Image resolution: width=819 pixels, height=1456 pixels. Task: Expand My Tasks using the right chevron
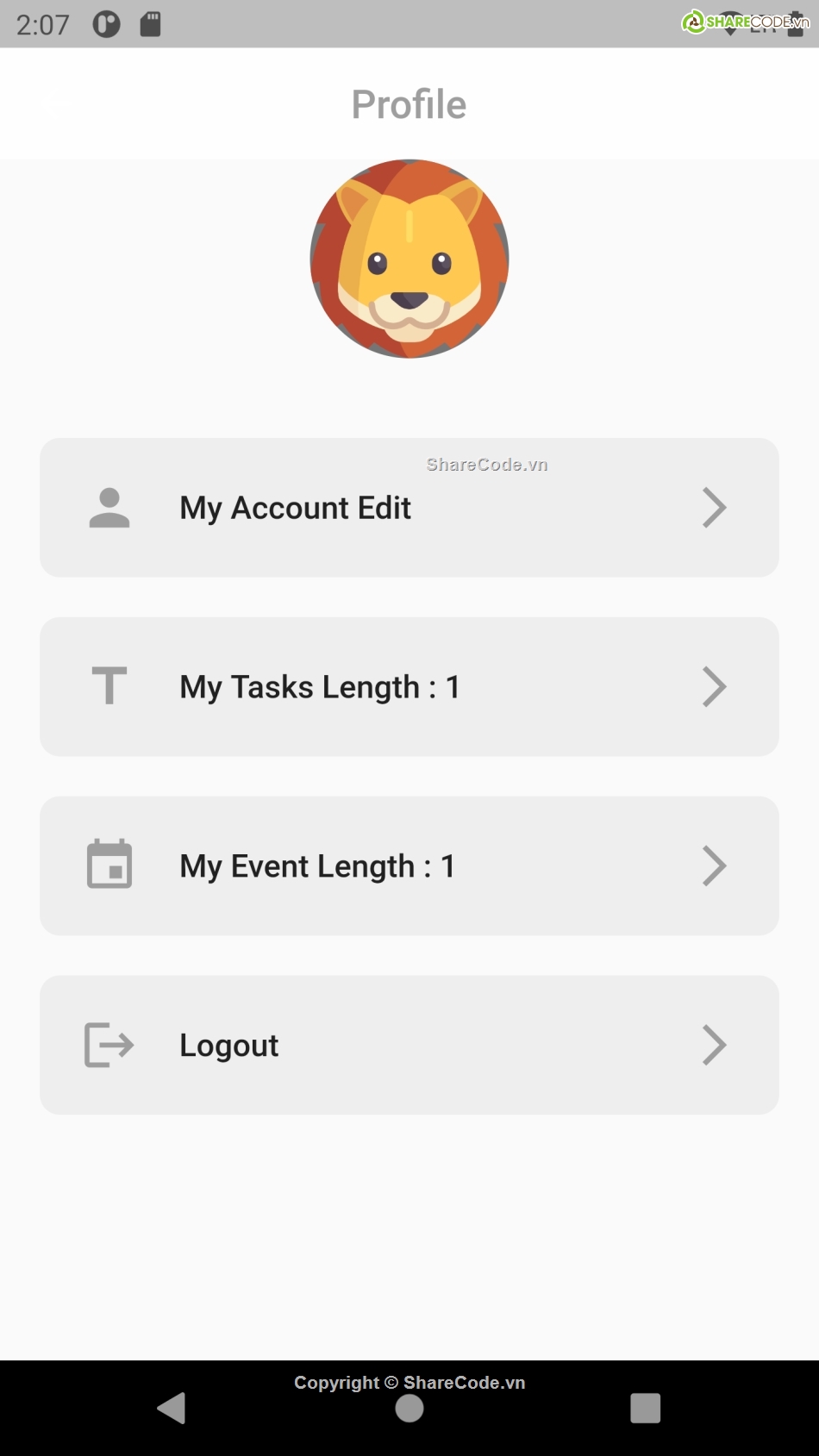[x=714, y=686]
